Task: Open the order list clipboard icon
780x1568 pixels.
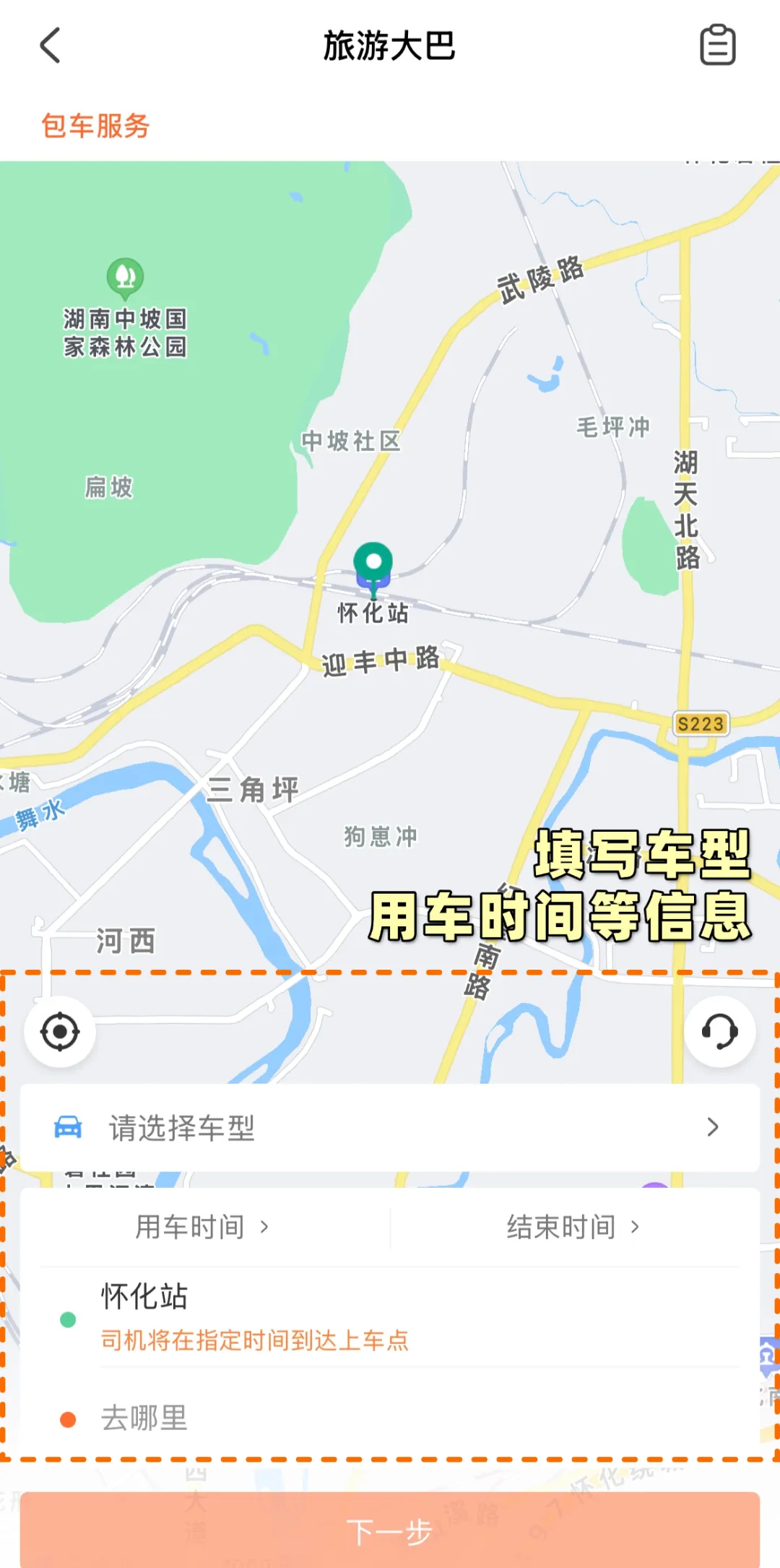Action: 718,46
